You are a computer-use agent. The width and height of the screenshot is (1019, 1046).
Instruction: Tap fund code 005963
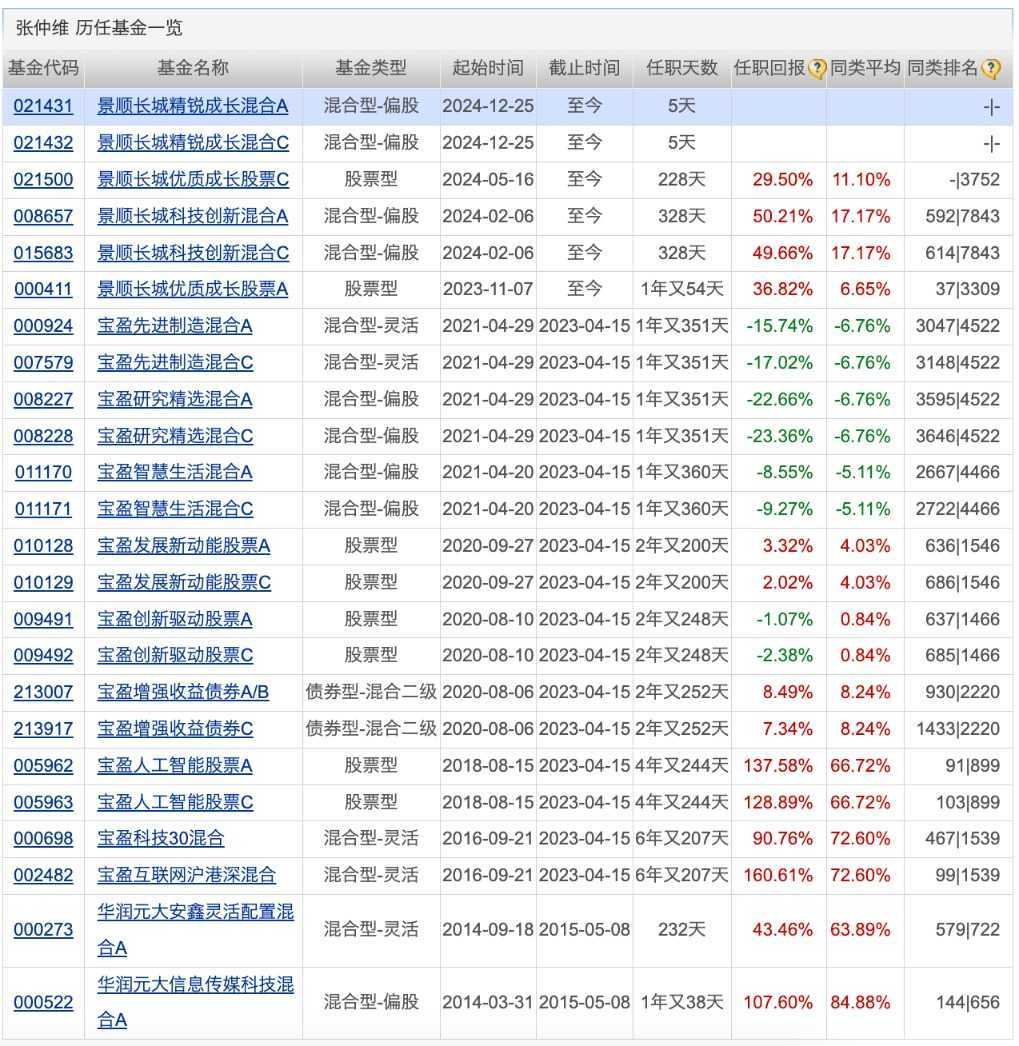[x=43, y=802]
